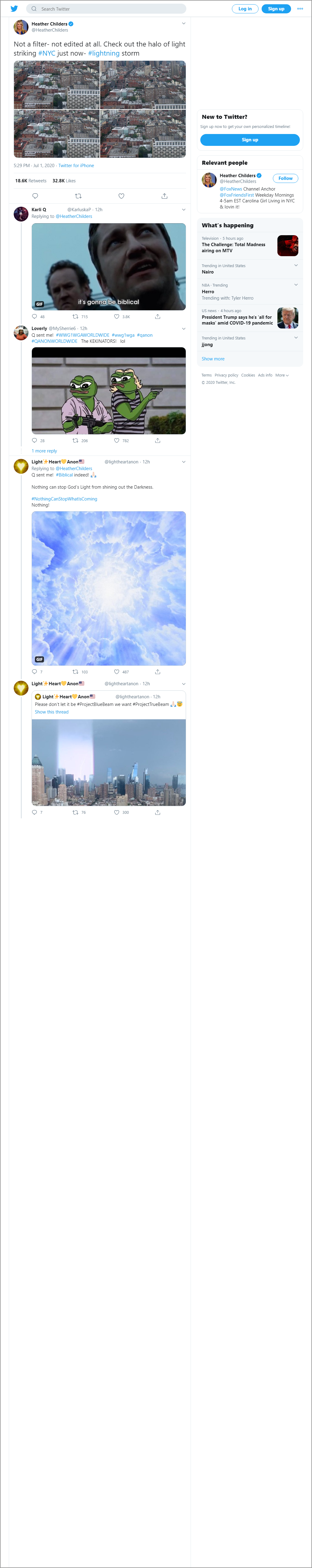Like Karli Q's biblical GIF reply

(x=117, y=317)
